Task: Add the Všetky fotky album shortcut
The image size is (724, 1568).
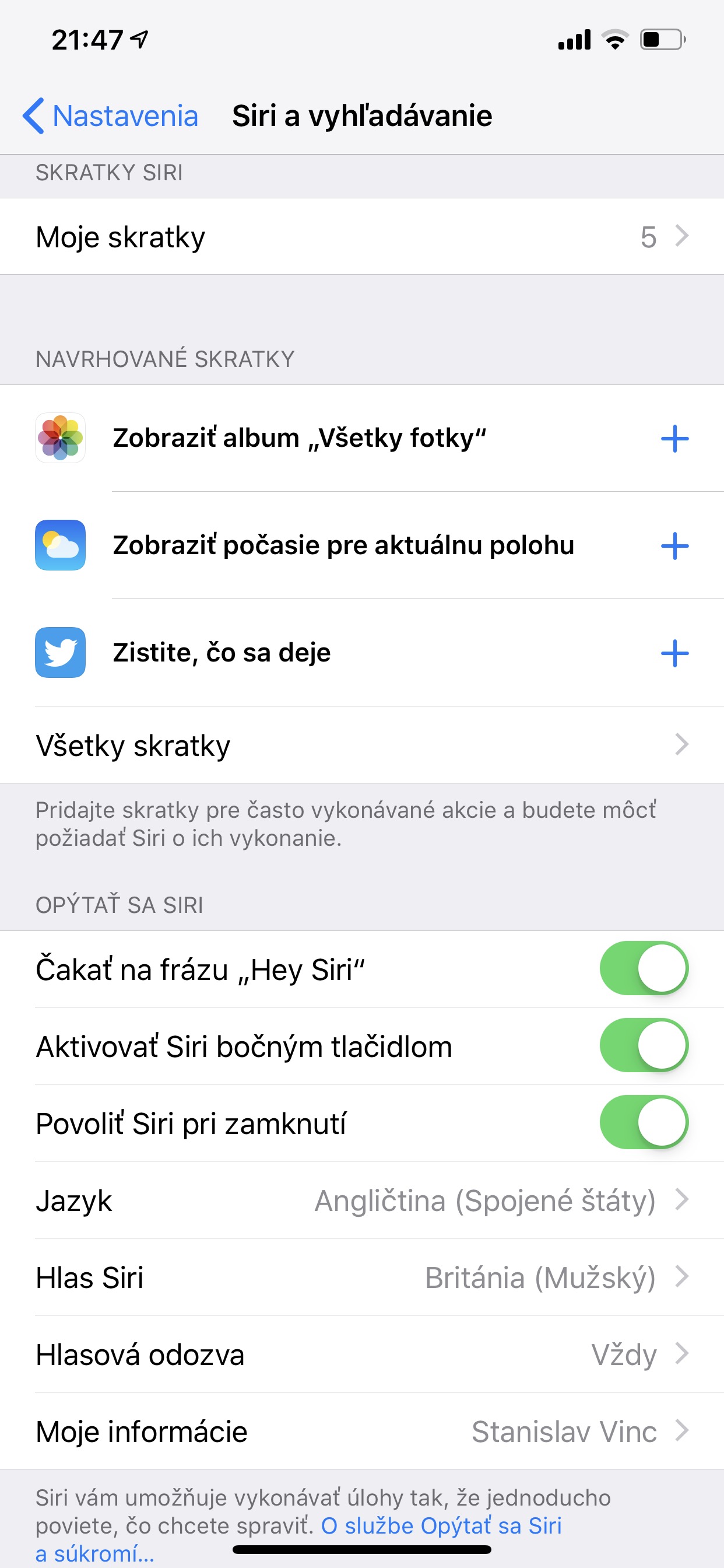Action: pyautogui.click(x=674, y=438)
